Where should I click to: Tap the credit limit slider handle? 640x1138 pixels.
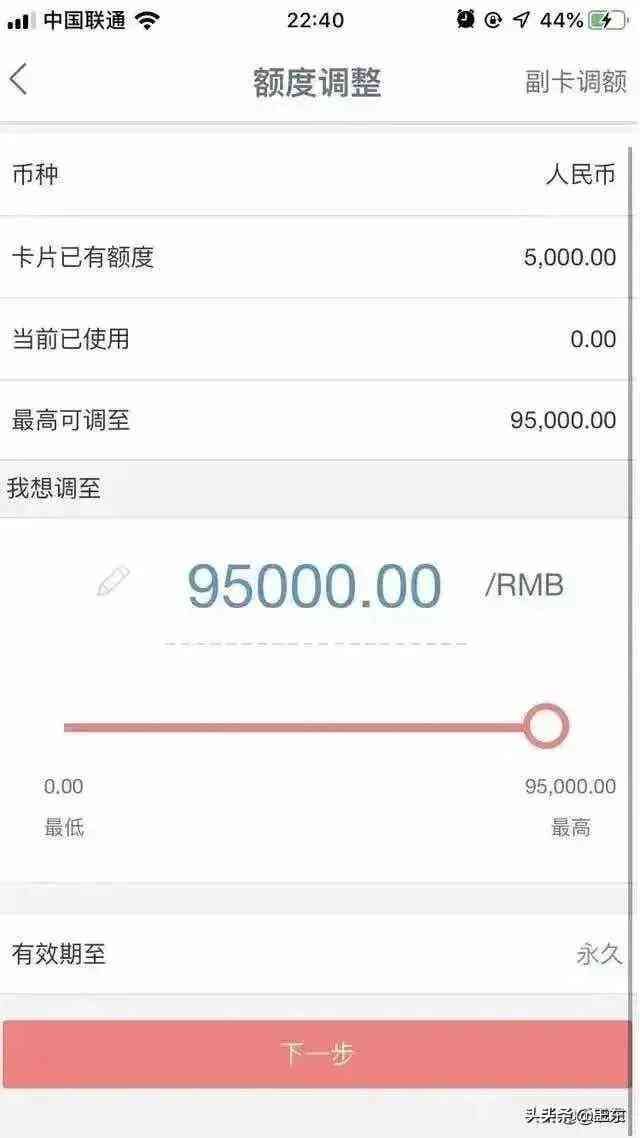point(546,727)
